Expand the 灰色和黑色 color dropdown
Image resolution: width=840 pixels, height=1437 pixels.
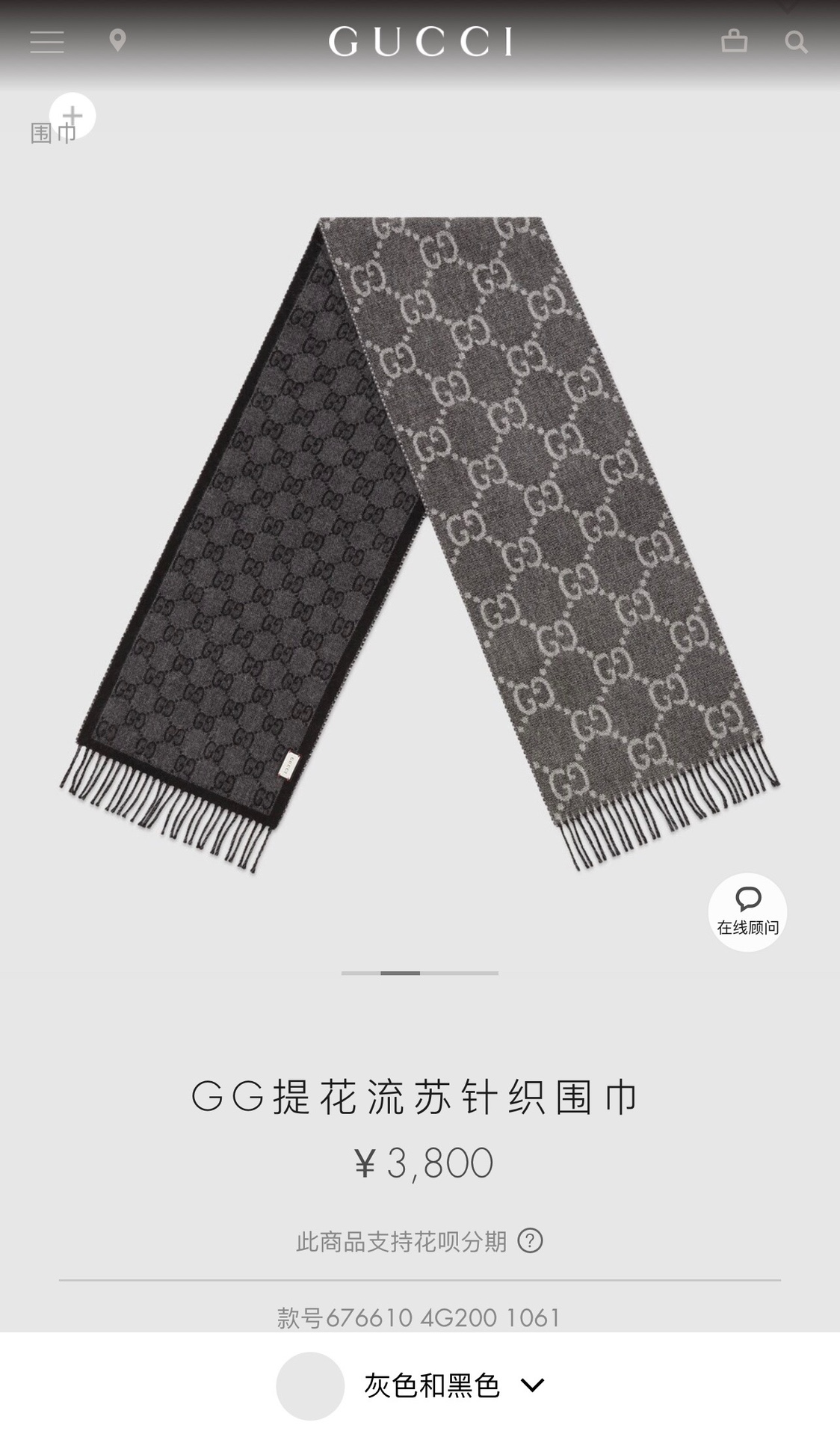pos(532,1385)
